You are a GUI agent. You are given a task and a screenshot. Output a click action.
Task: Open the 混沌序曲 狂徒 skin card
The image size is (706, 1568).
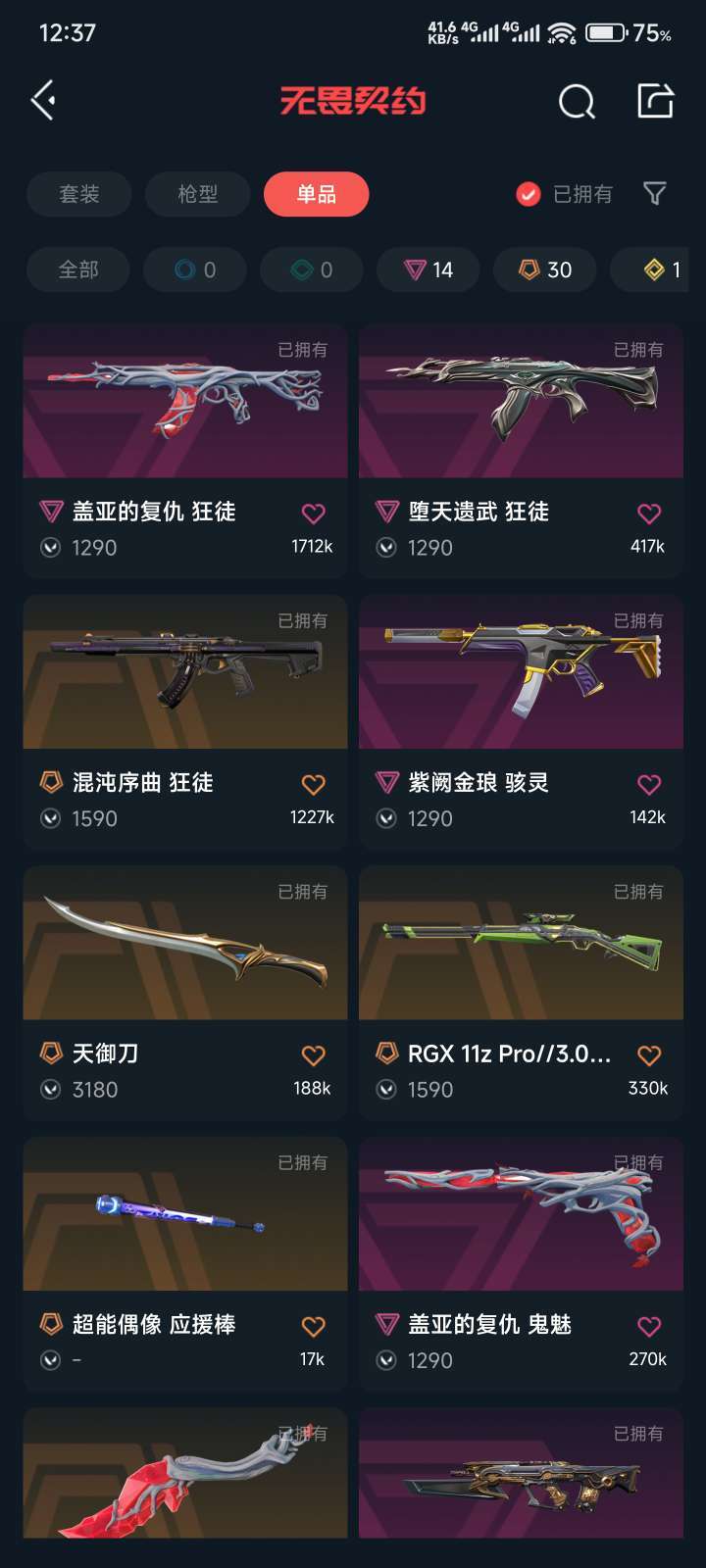click(x=185, y=722)
